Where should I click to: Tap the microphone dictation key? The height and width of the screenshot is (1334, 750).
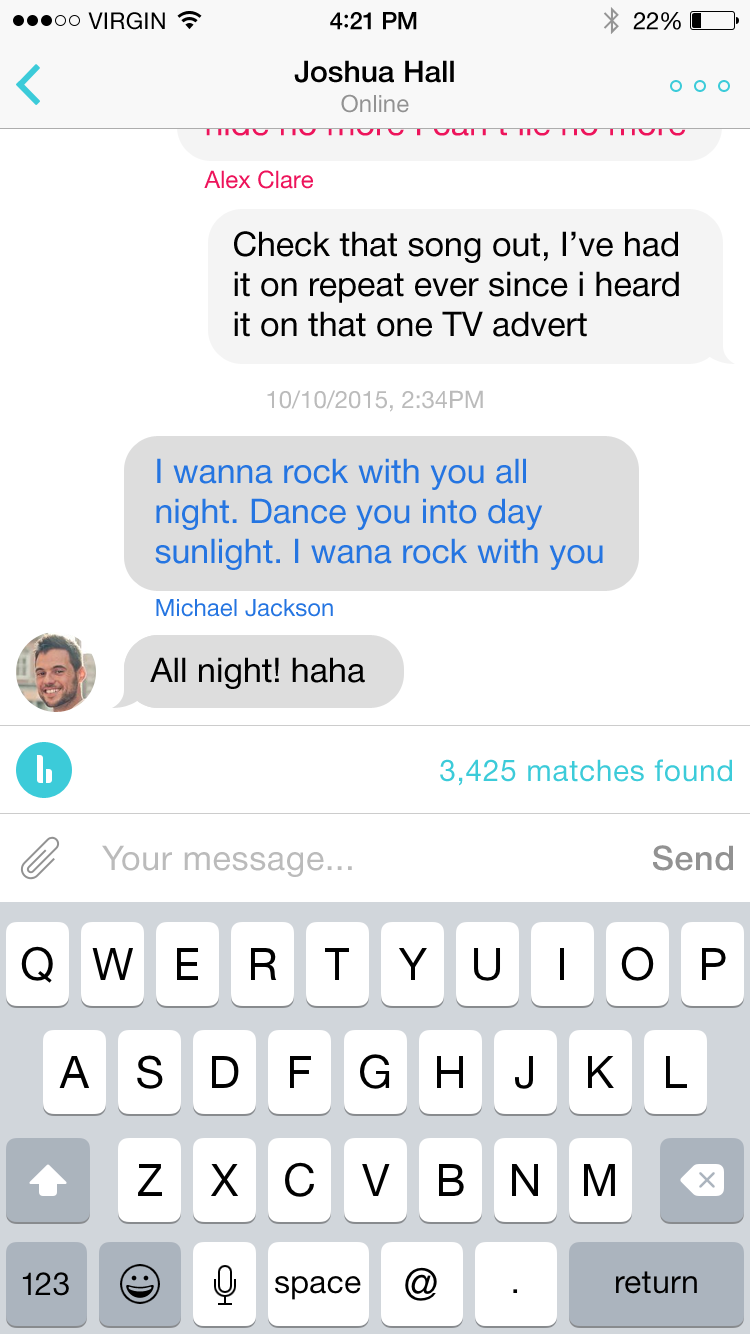(x=224, y=1283)
